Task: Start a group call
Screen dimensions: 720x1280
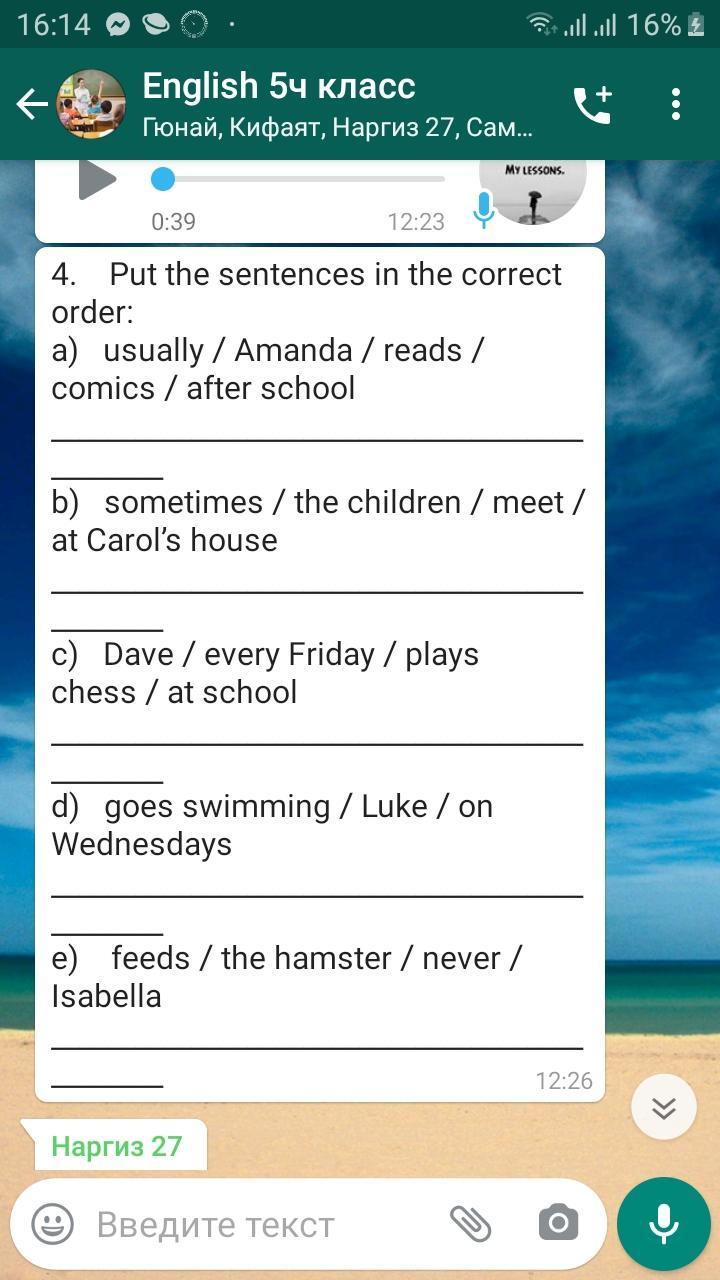Action: tap(592, 104)
